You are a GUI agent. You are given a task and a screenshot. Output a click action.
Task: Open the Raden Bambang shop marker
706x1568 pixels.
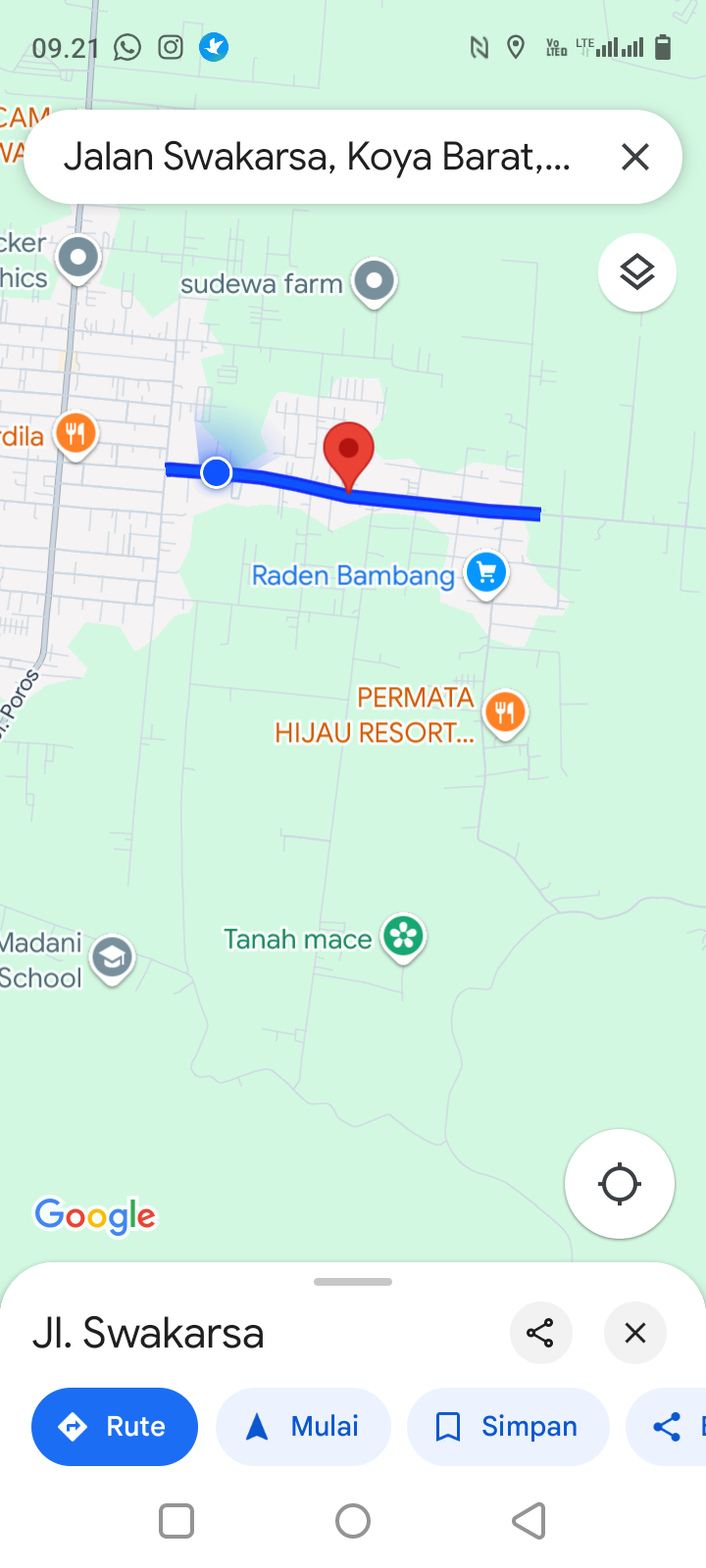[x=486, y=572]
